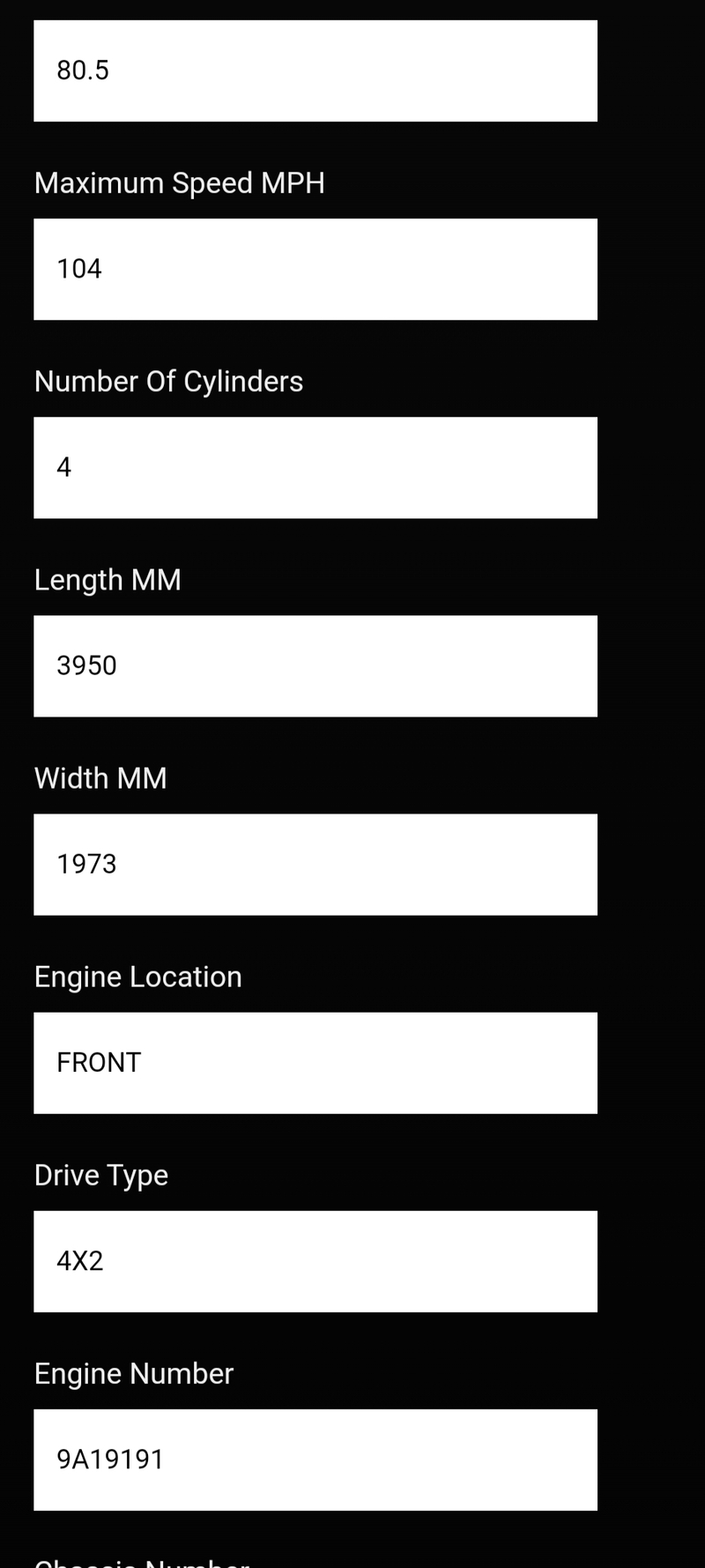The image size is (705, 1568).
Task: Select the Number Of Cylinders field
Action: click(x=315, y=467)
